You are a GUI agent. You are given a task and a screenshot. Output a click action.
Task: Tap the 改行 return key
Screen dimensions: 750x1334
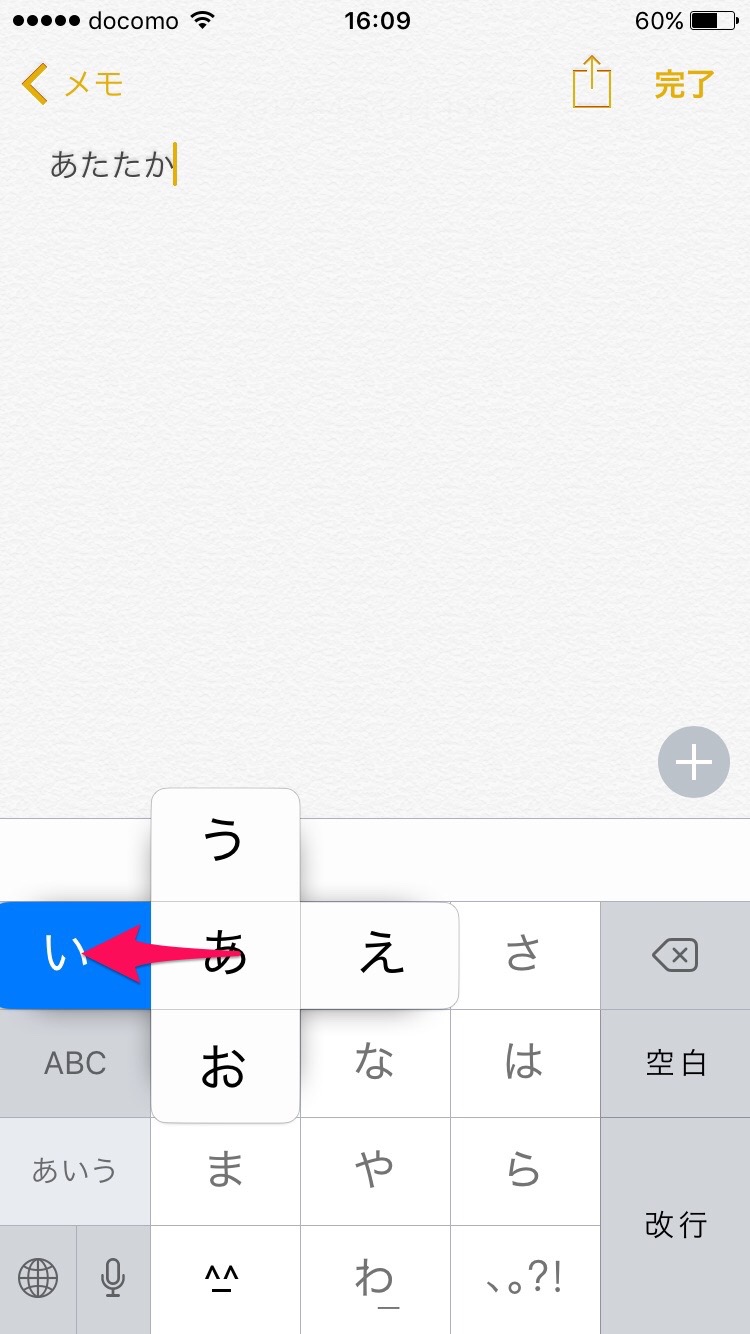click(x=675, y=1224)
